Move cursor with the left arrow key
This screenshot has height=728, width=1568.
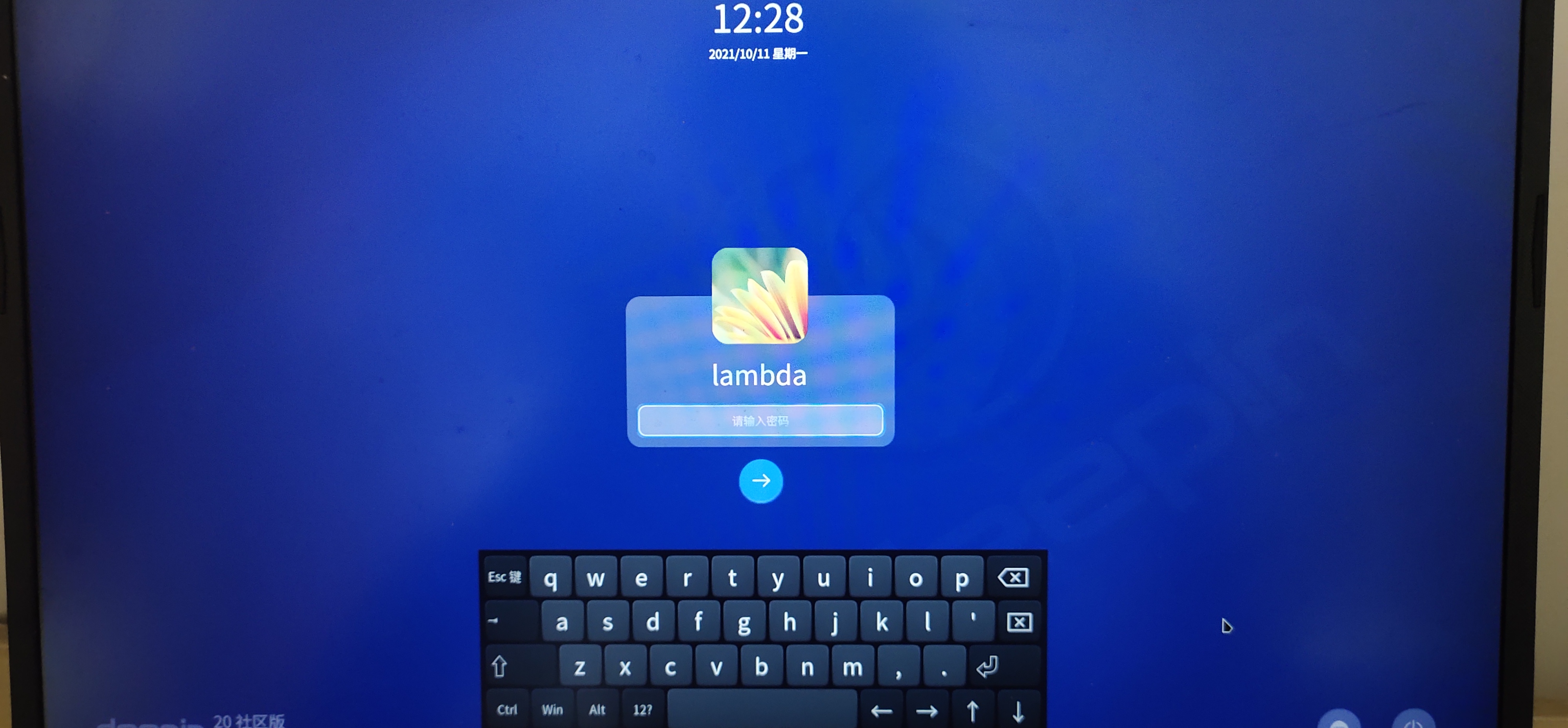881,710
